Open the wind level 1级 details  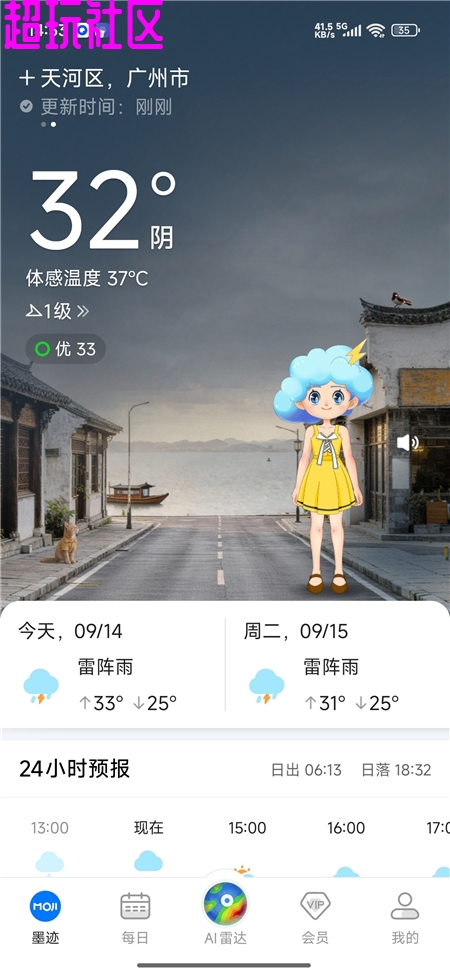pos(57,311)
